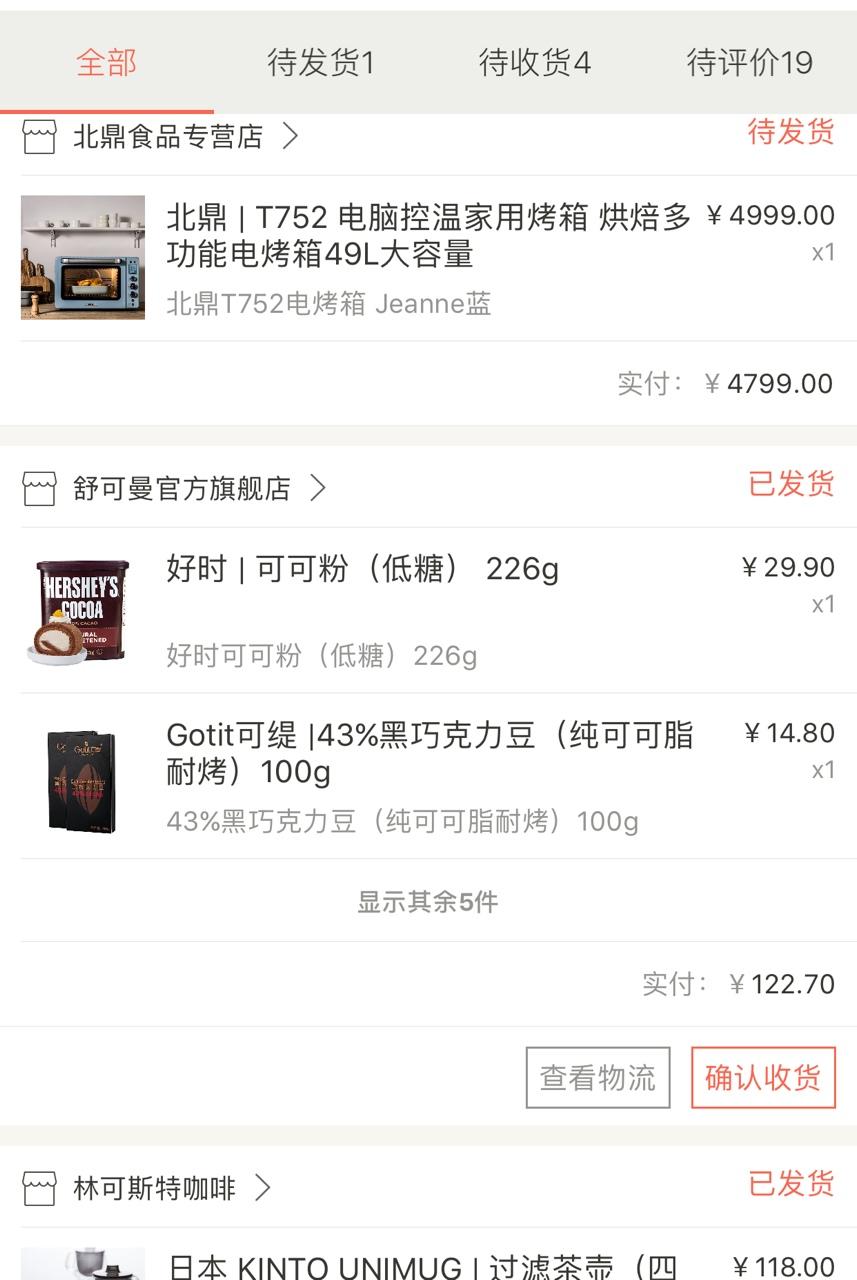
Task: Expand 显示其余5件 in the order
Action: tap(428, 902)
